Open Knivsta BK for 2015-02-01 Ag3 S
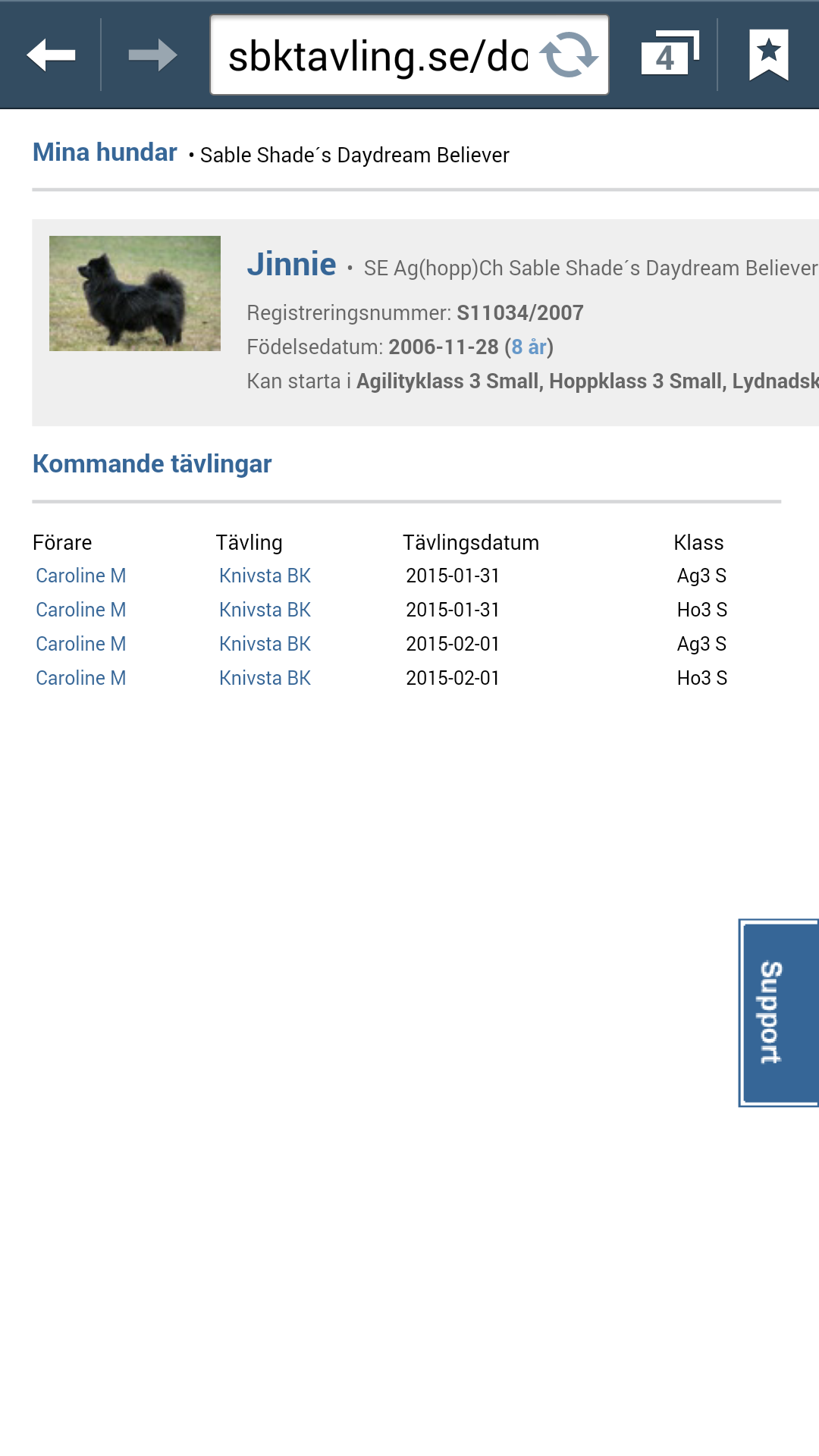 [265, 644]
